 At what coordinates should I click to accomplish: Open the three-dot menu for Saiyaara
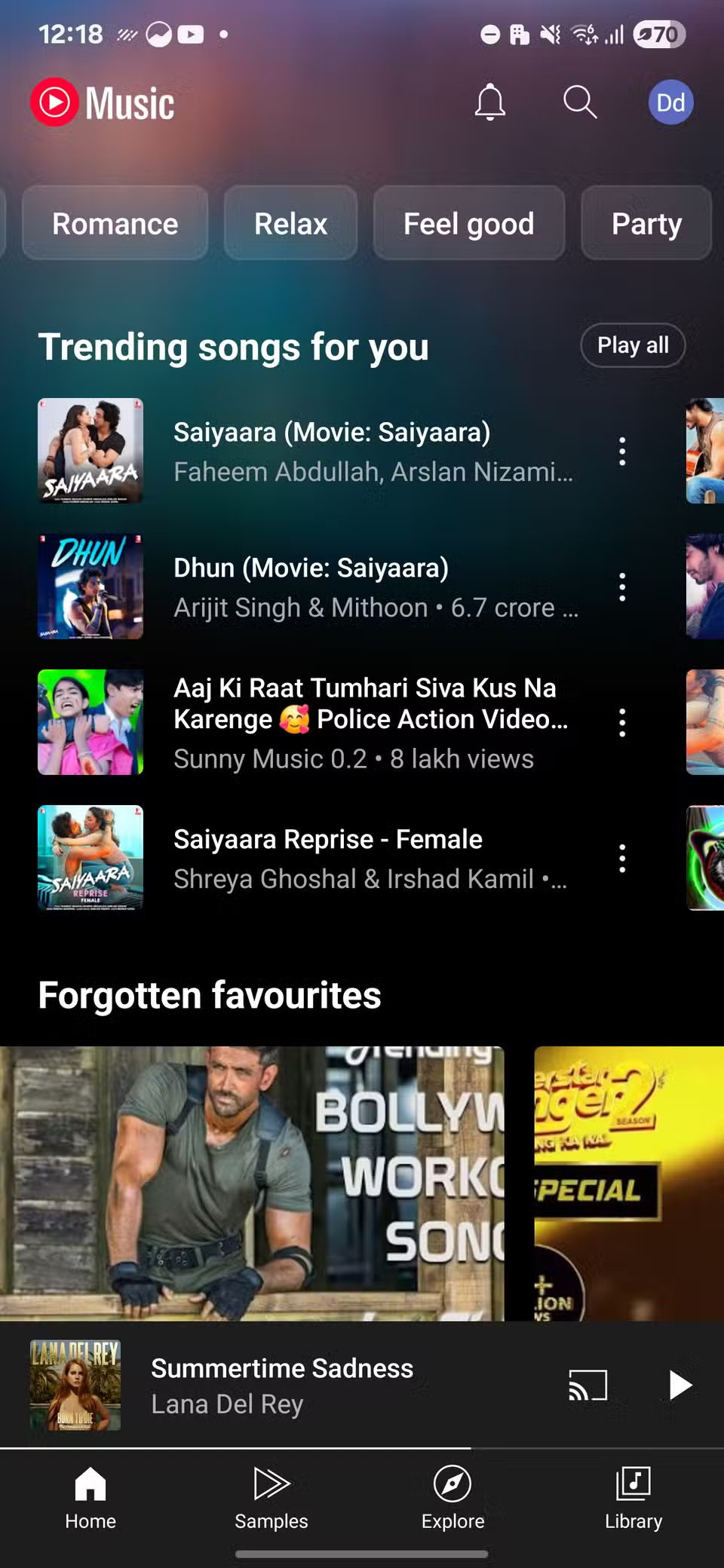tap(622, 451)
